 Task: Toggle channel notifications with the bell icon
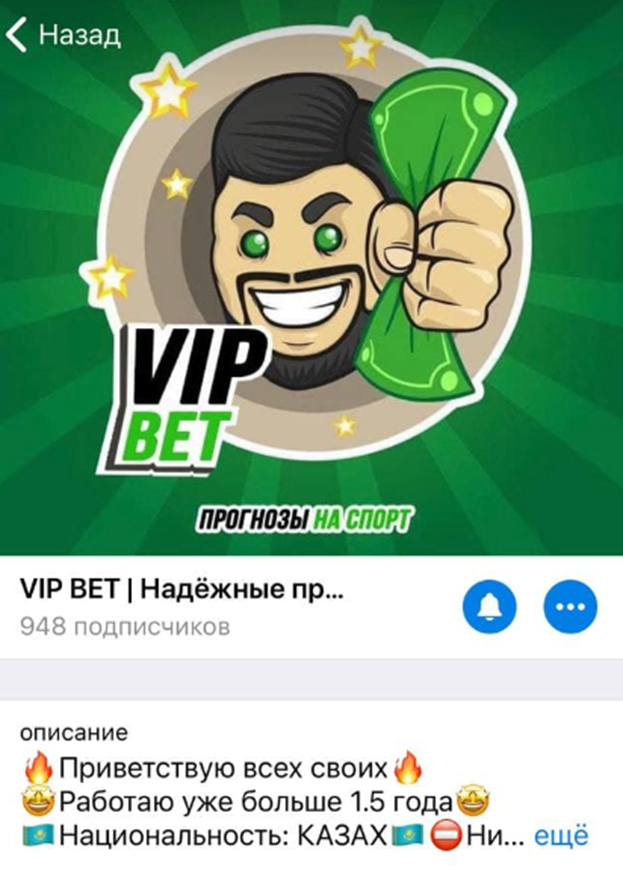tap(489, 606)
